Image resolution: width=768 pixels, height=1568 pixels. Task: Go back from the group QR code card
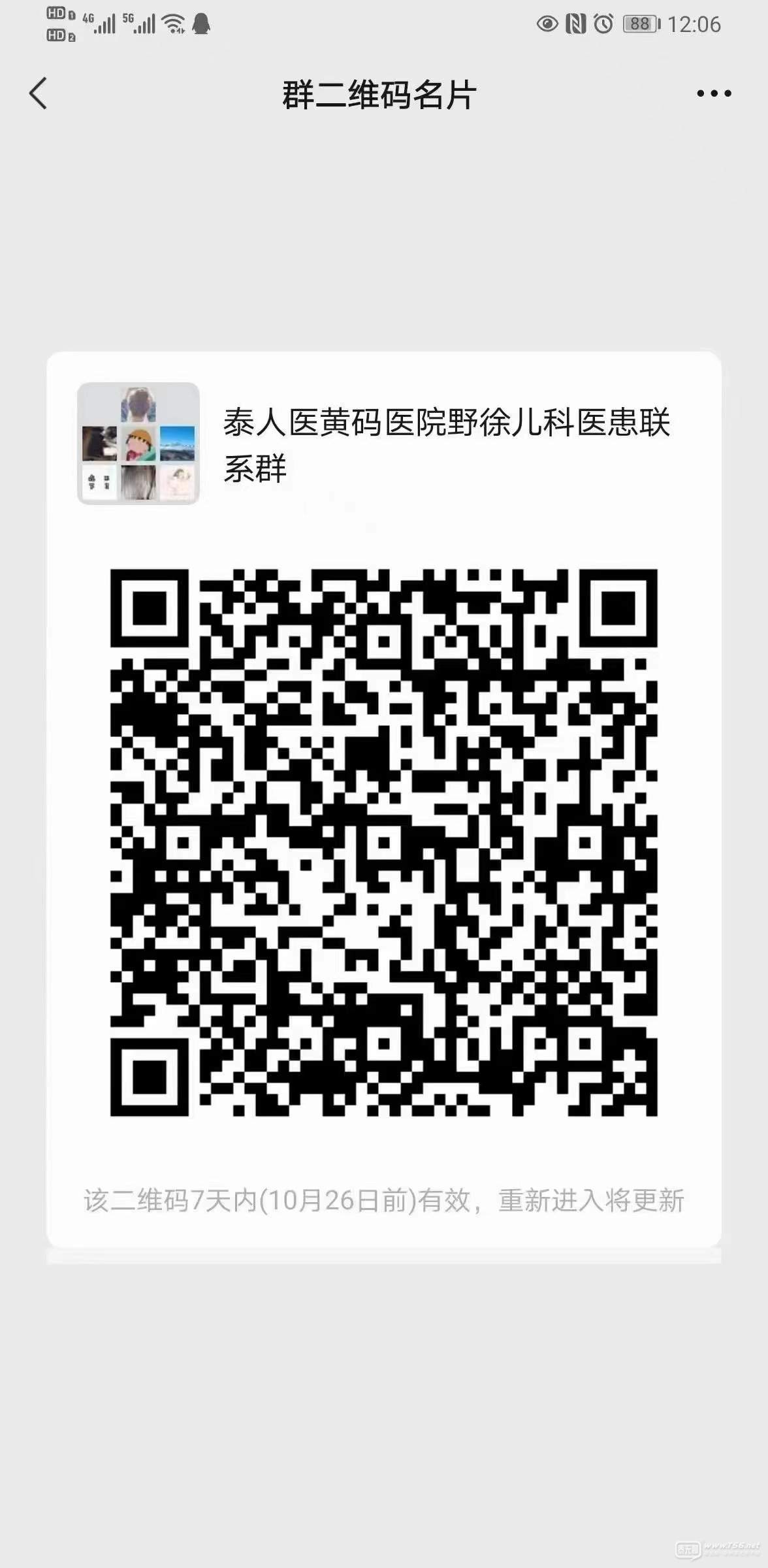tap(39, 93)
